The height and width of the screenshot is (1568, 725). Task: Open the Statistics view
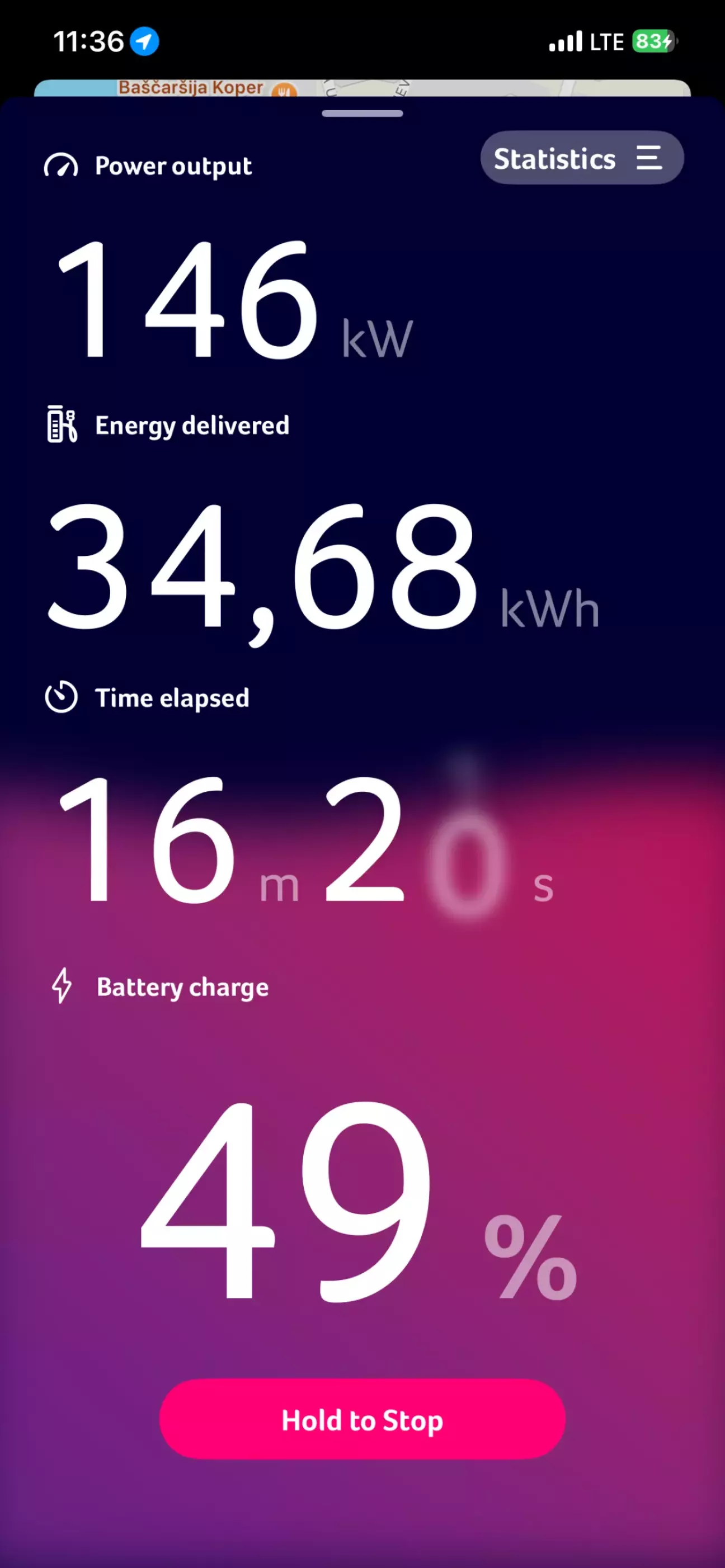tap(581, 158)
